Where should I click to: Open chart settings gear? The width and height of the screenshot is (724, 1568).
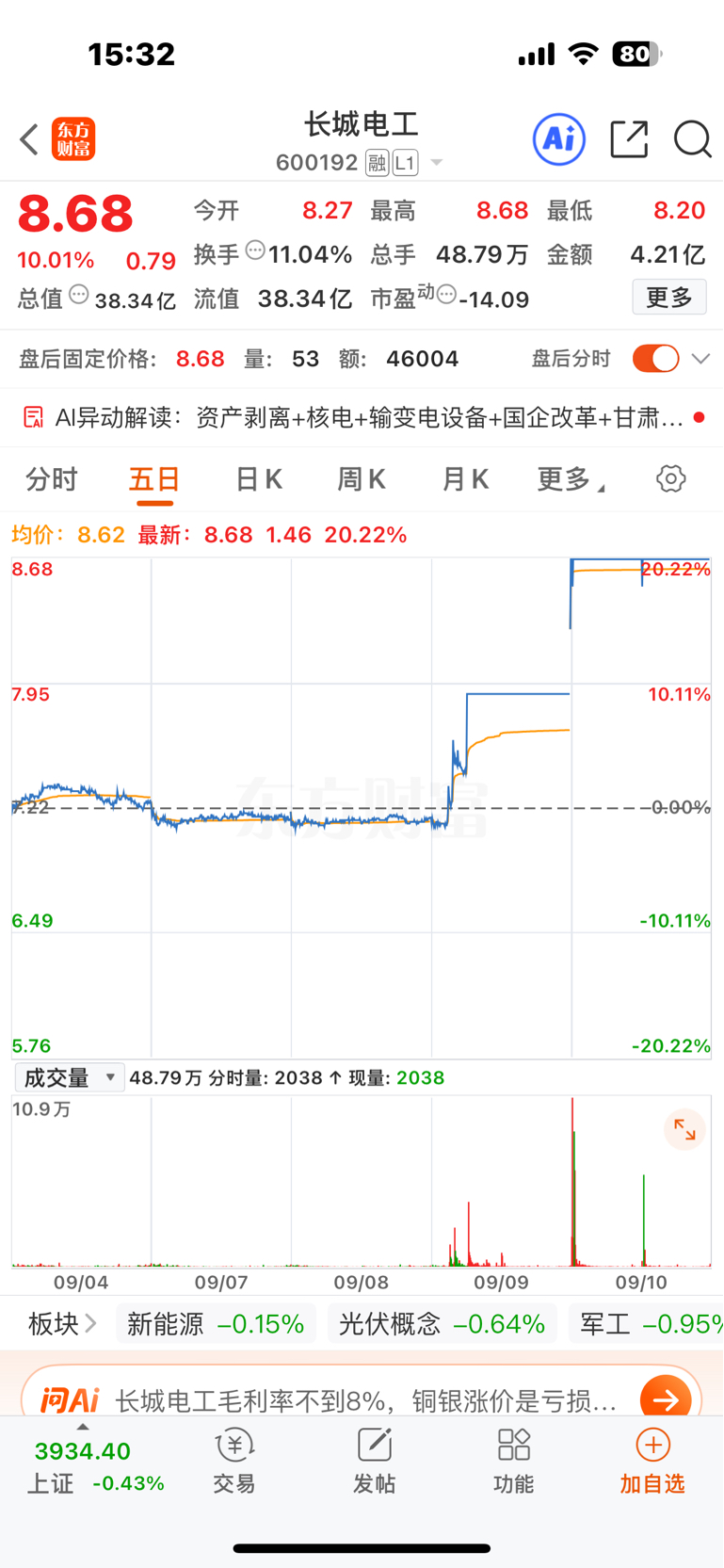coord(670,478)
